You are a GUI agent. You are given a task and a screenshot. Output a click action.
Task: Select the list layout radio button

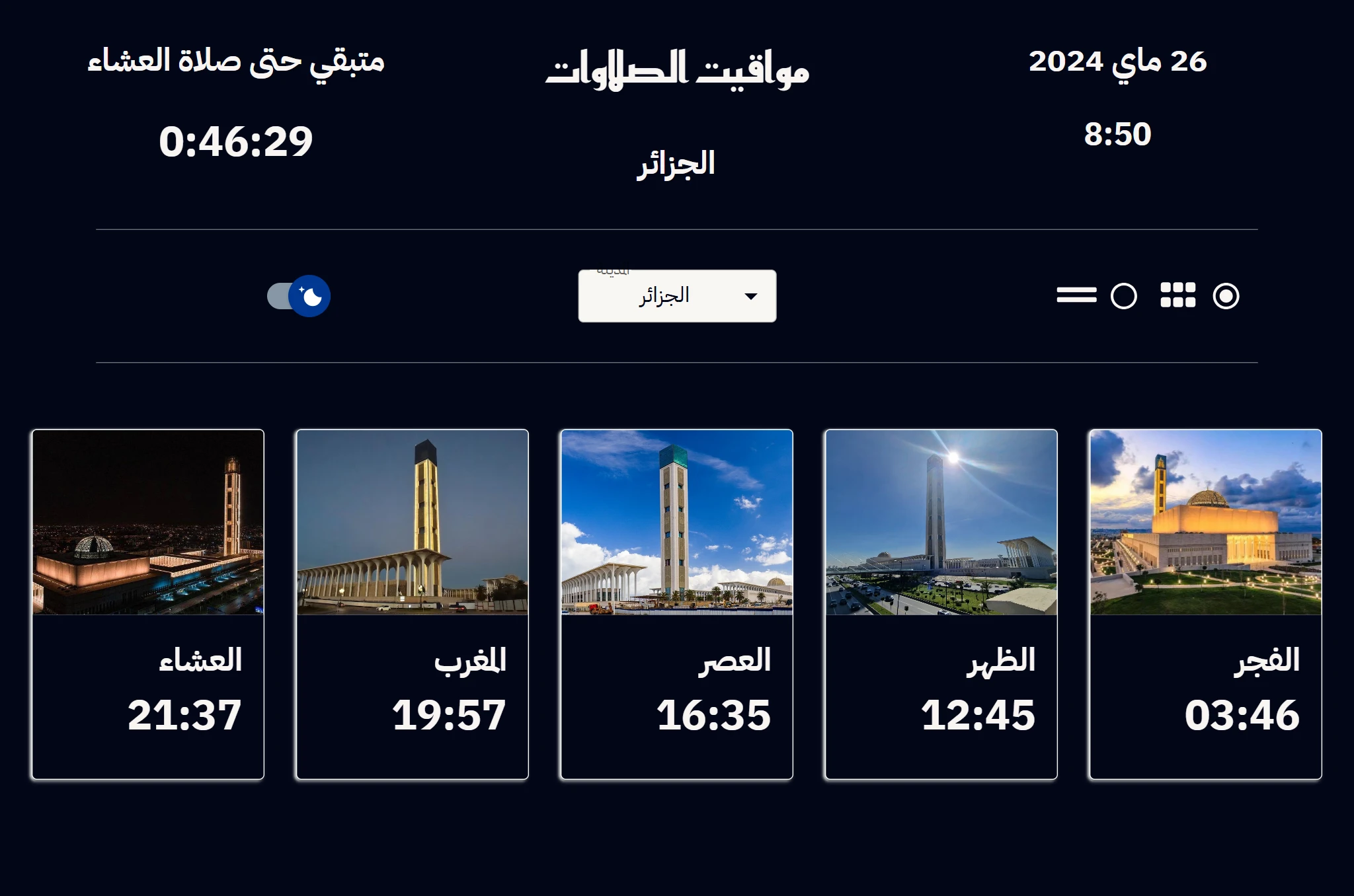pos(1123,296)
